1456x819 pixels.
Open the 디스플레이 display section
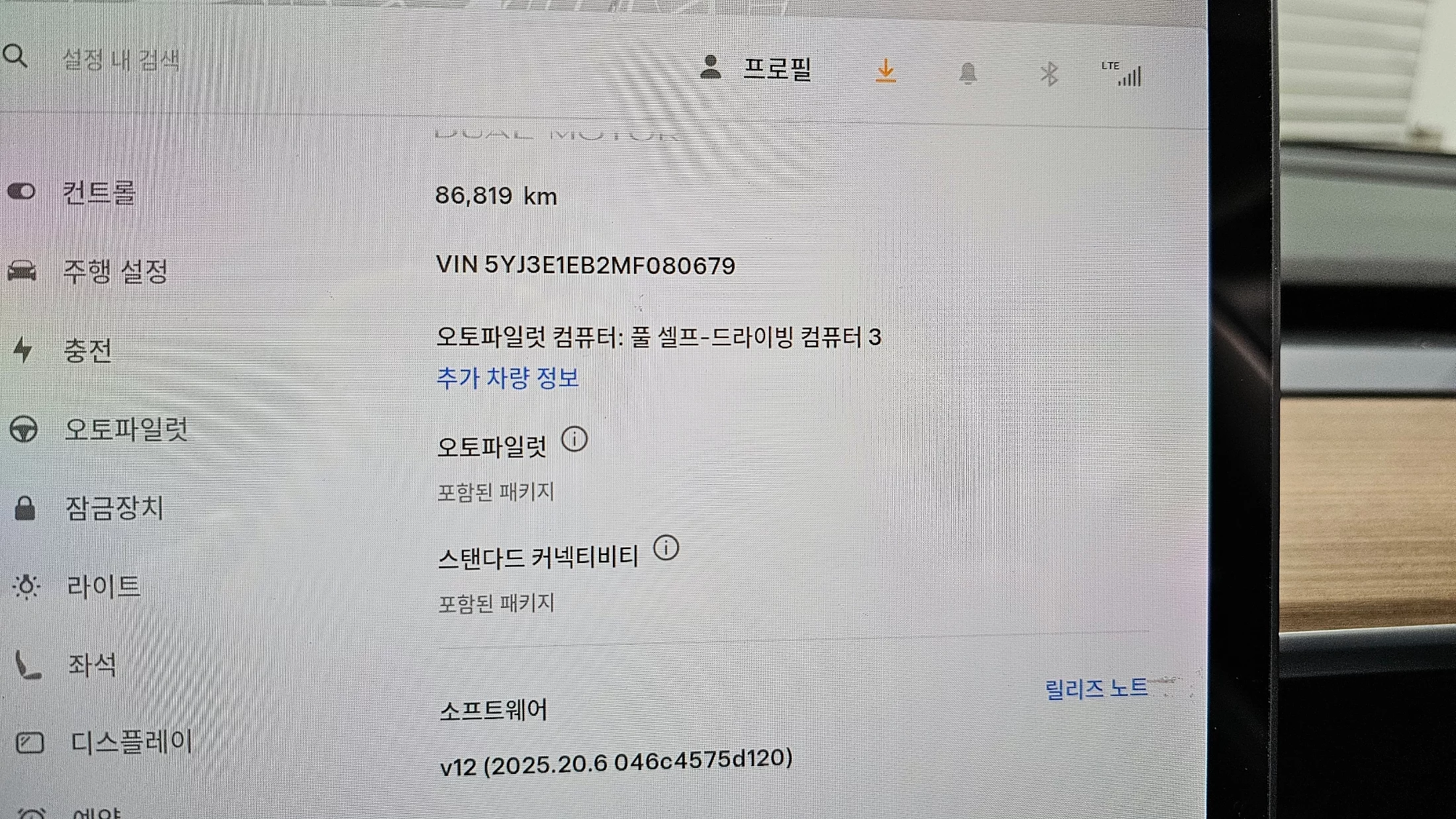point(131,742)
